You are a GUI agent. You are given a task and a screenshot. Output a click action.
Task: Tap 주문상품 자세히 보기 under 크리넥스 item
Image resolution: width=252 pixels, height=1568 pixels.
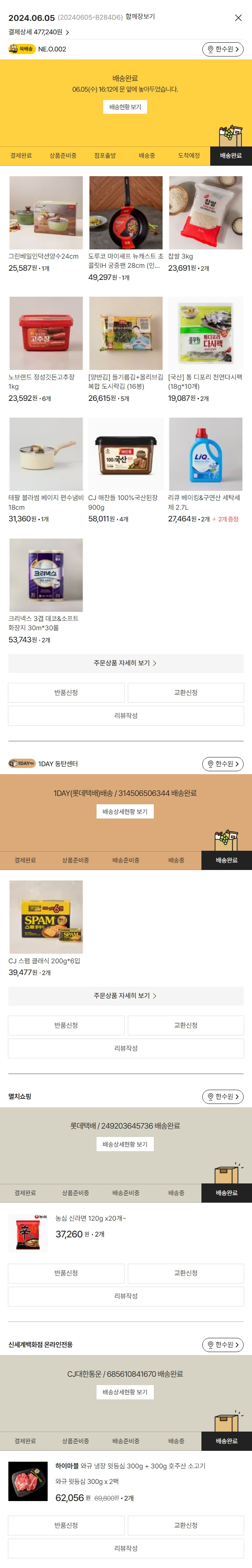(x=126, y=663)
